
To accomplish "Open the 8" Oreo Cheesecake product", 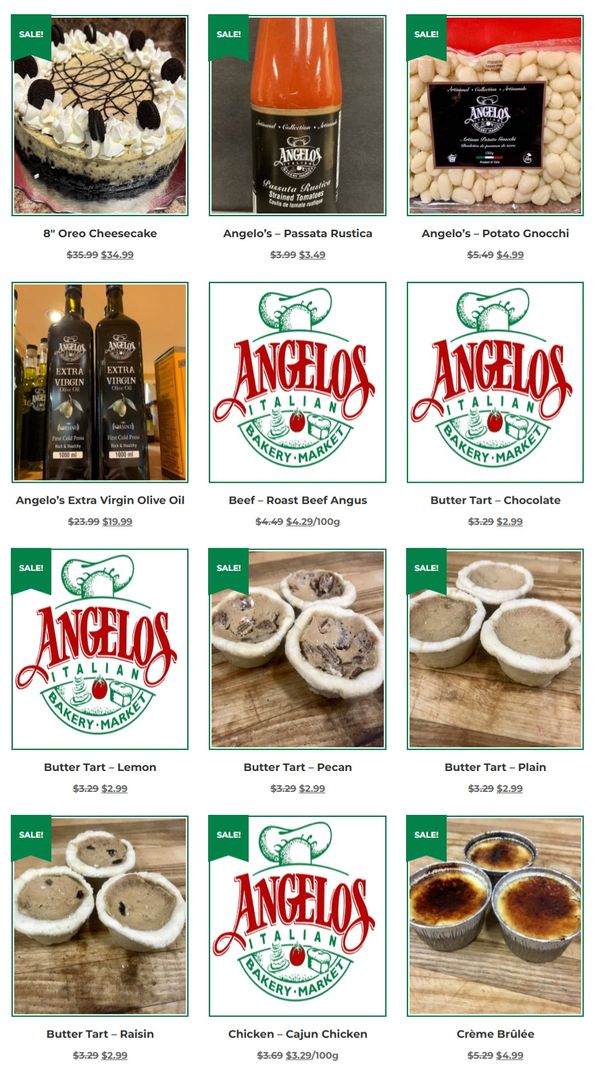I will 99,115.
